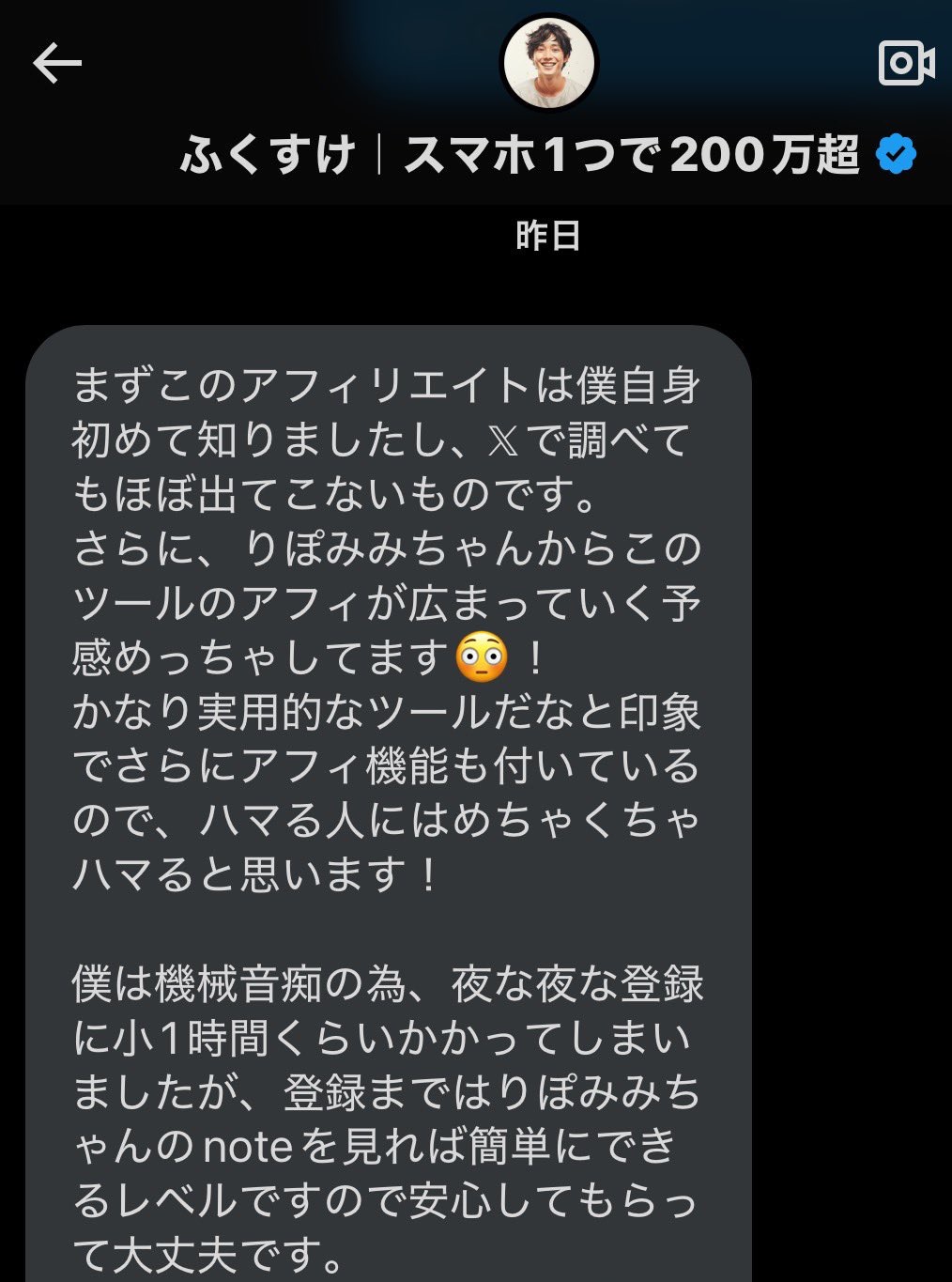Go back to the message list
The height and width of the screenshot is (1282, 952).
coord(57,64)
